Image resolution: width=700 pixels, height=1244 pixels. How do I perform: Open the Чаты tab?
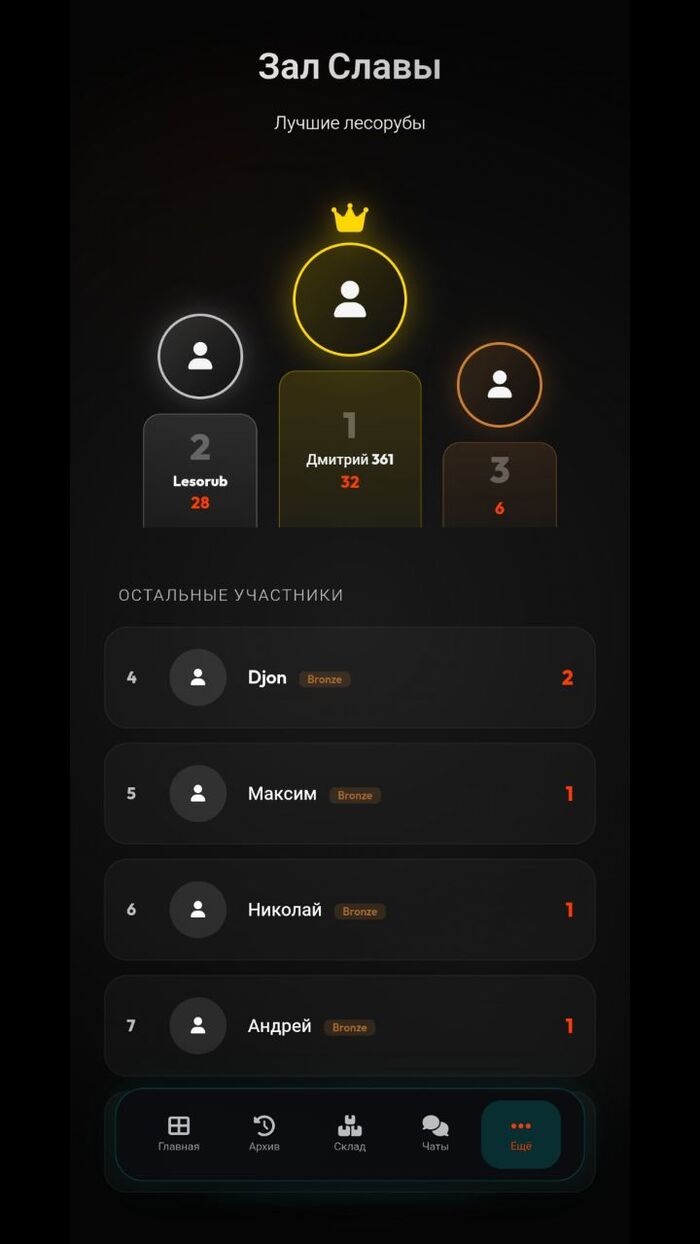pos(435,1134)
